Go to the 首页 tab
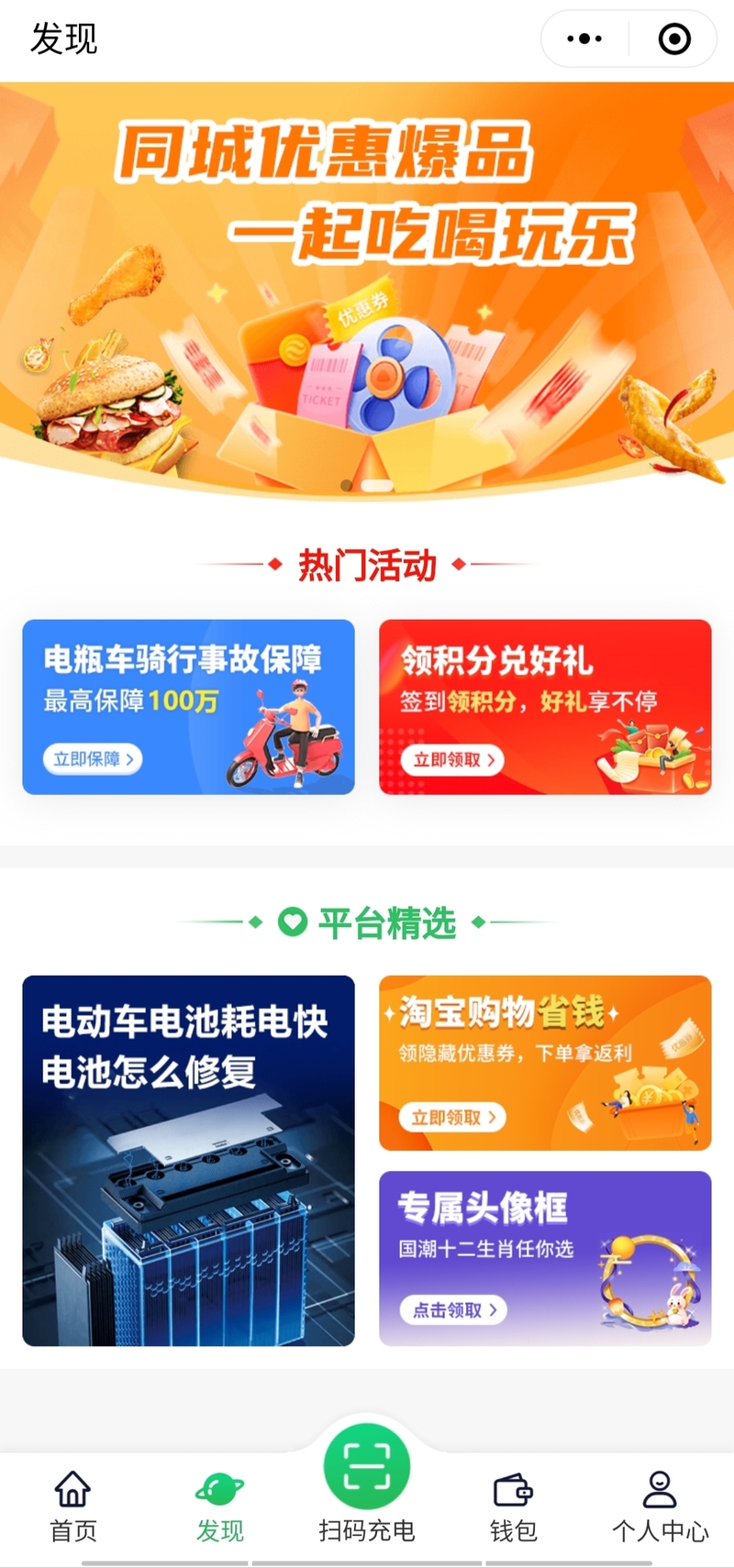This screenshot has height=1568, width=734. [x=73, y=1507]
